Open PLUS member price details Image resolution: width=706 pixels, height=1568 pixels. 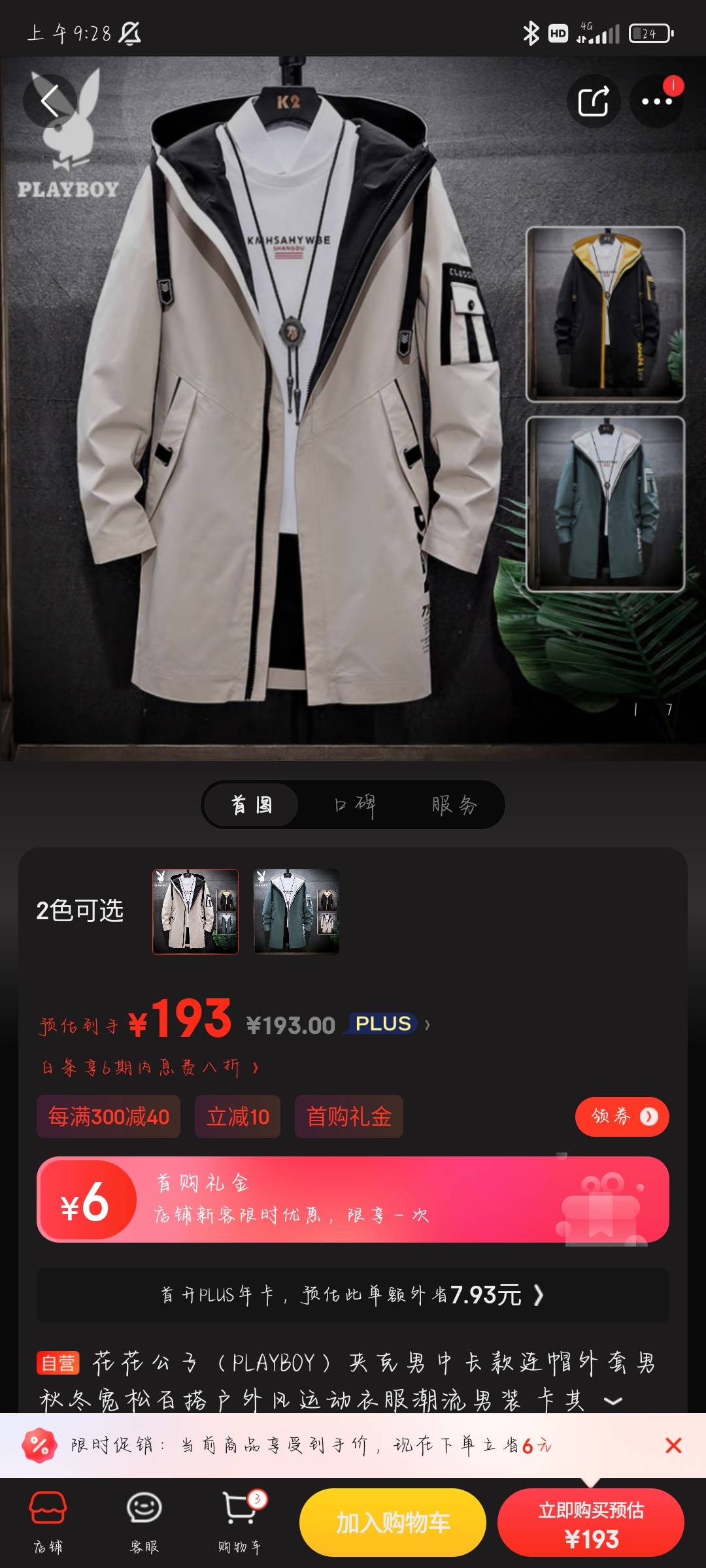pyautogui.click(x=390, y=1024)
